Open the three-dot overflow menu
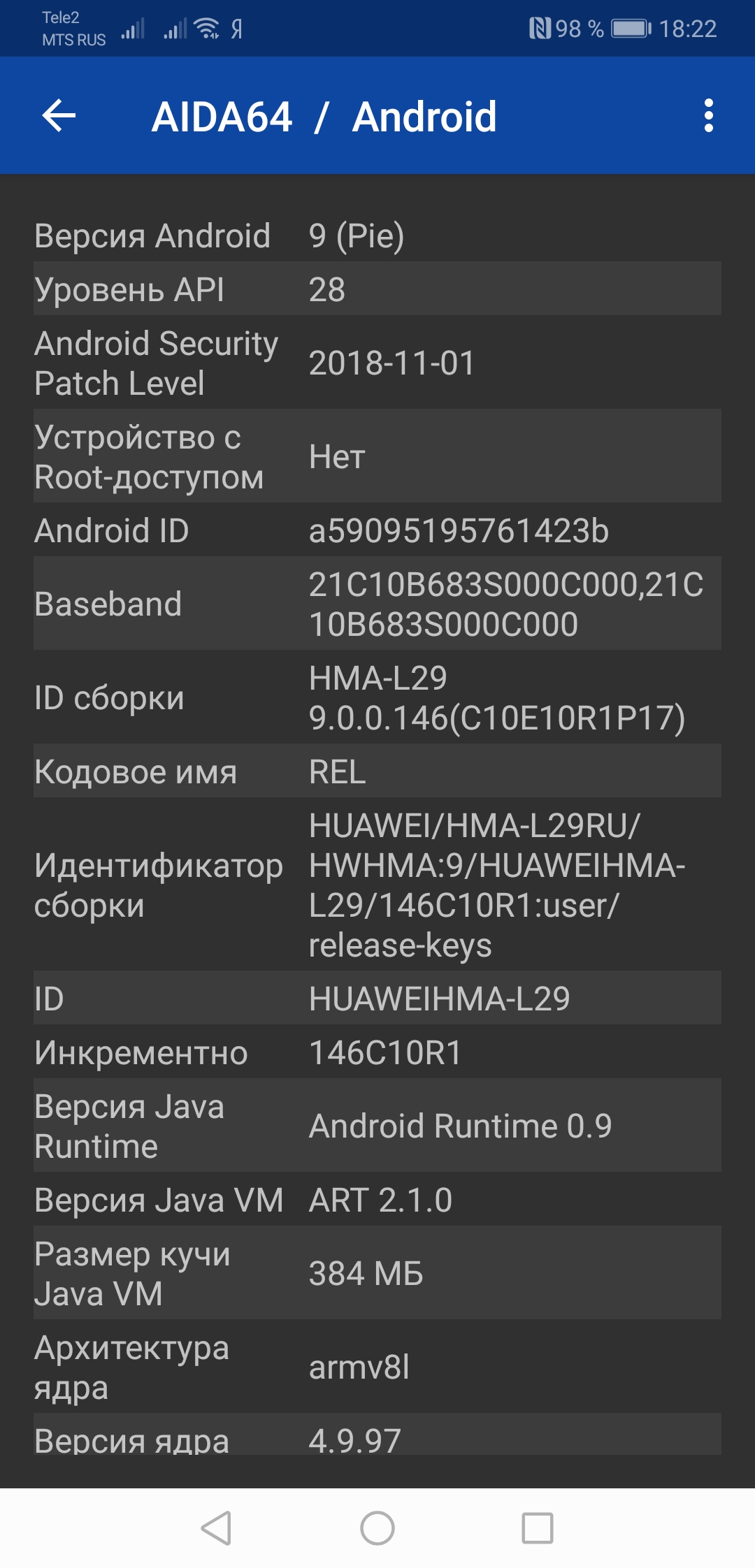The width and height of the screenshot is (755, 1568). [708, 116]
